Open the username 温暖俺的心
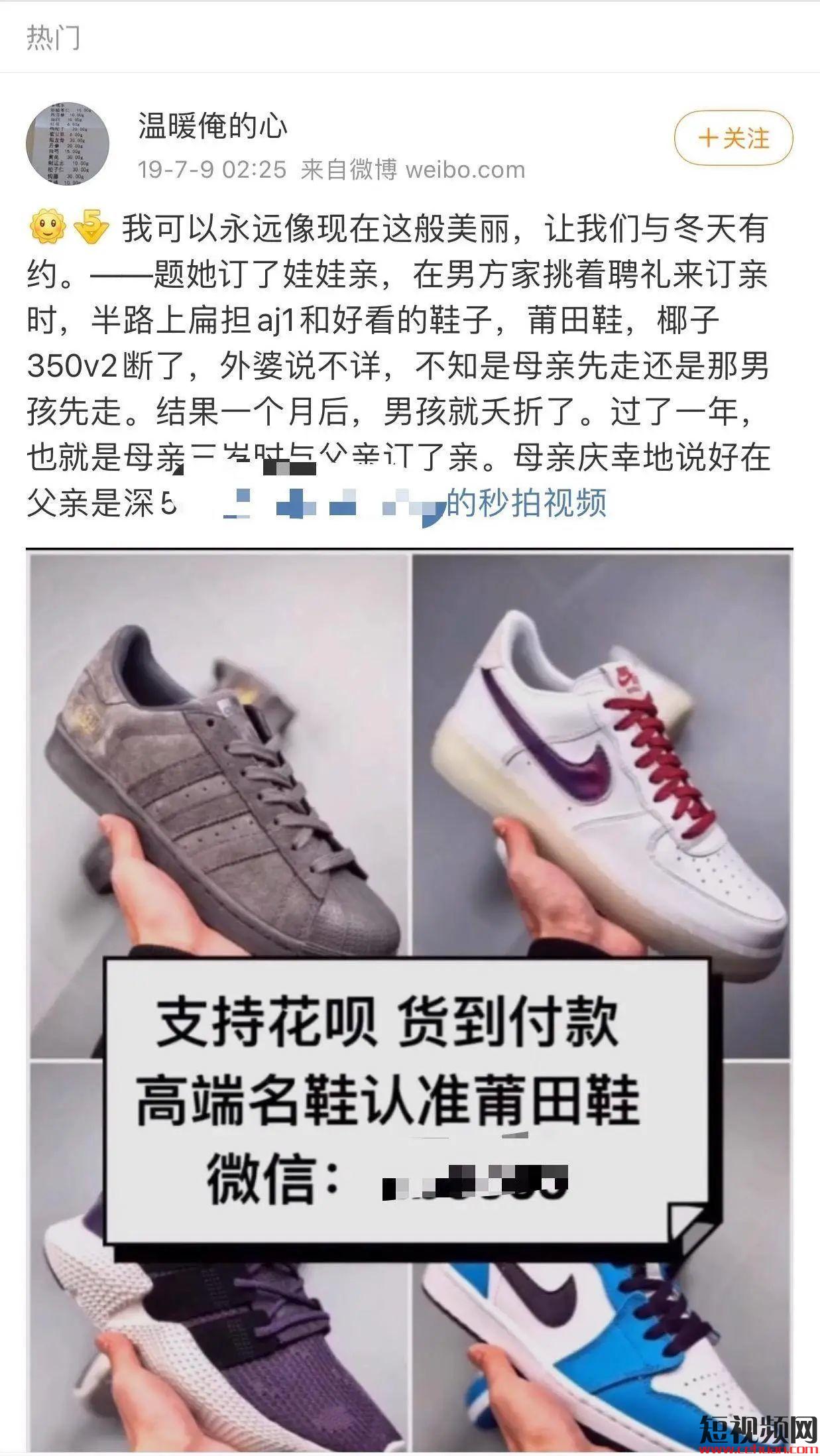 pos(213,125)
